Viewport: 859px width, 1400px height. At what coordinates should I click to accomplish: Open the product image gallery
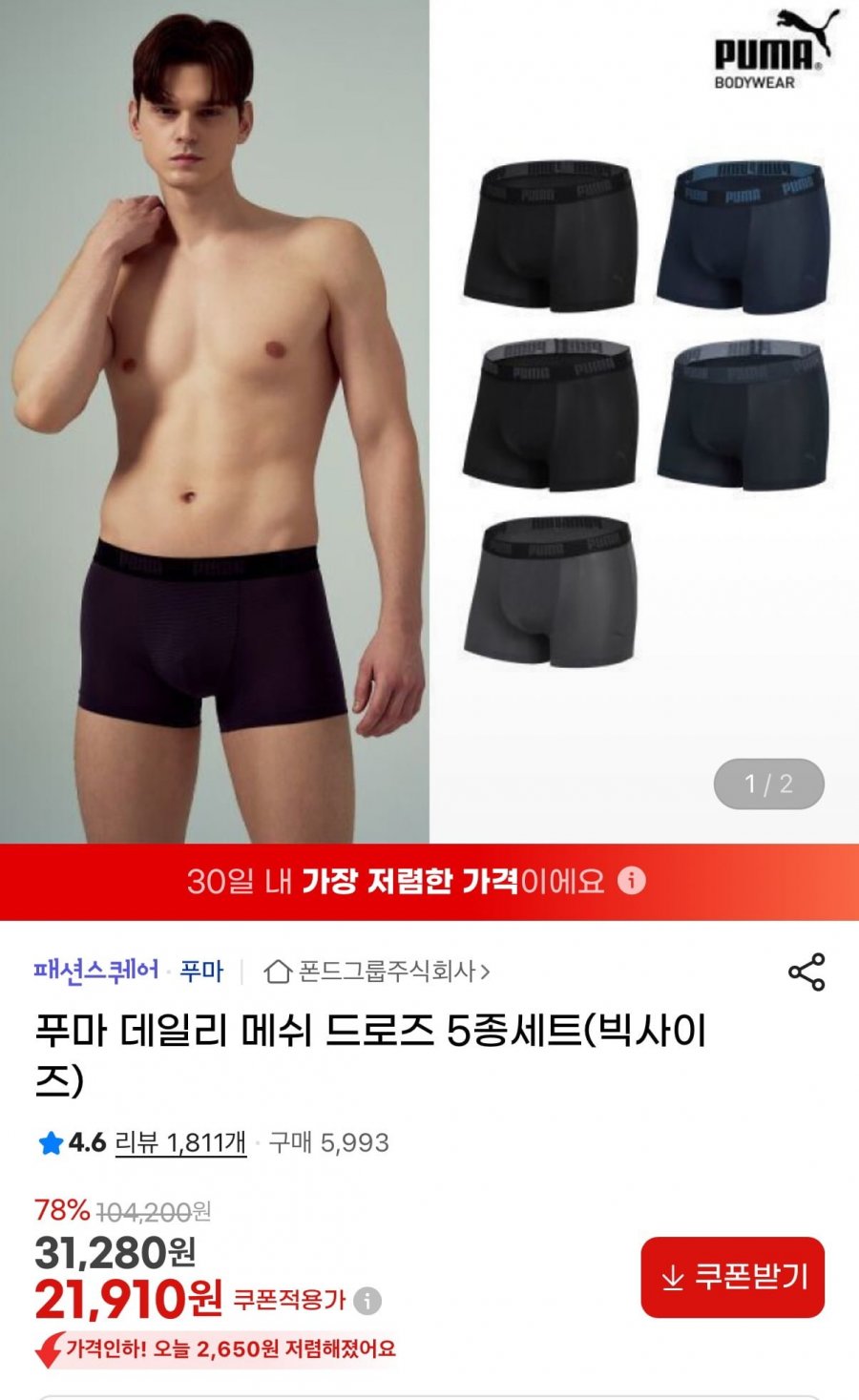coord(429,420)
